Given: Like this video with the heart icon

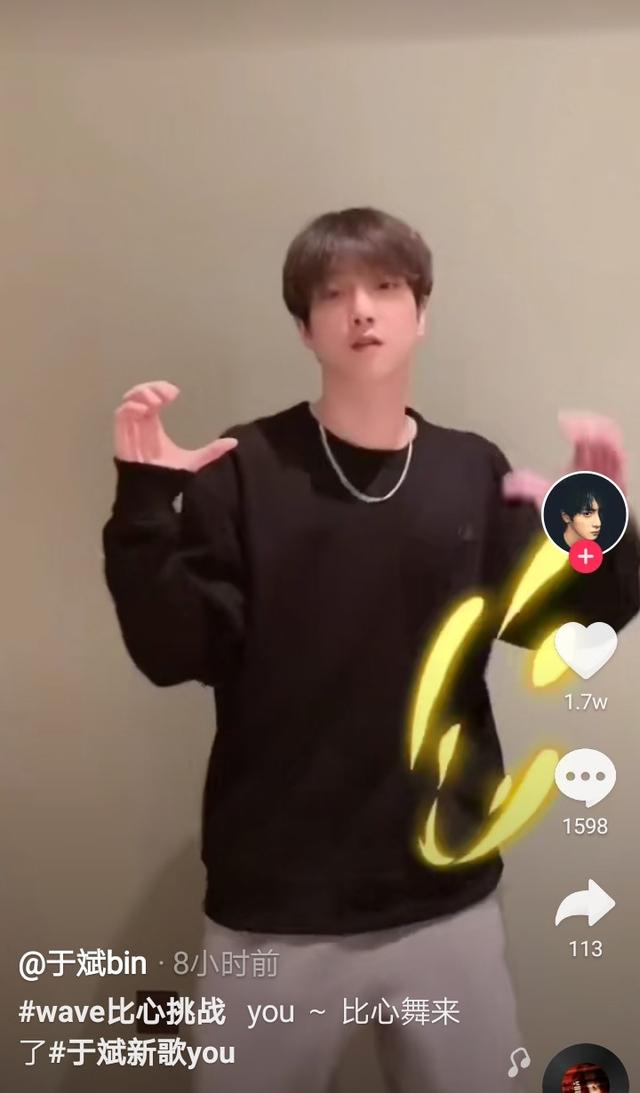Looking at the screenshot, I should (585, 650).
